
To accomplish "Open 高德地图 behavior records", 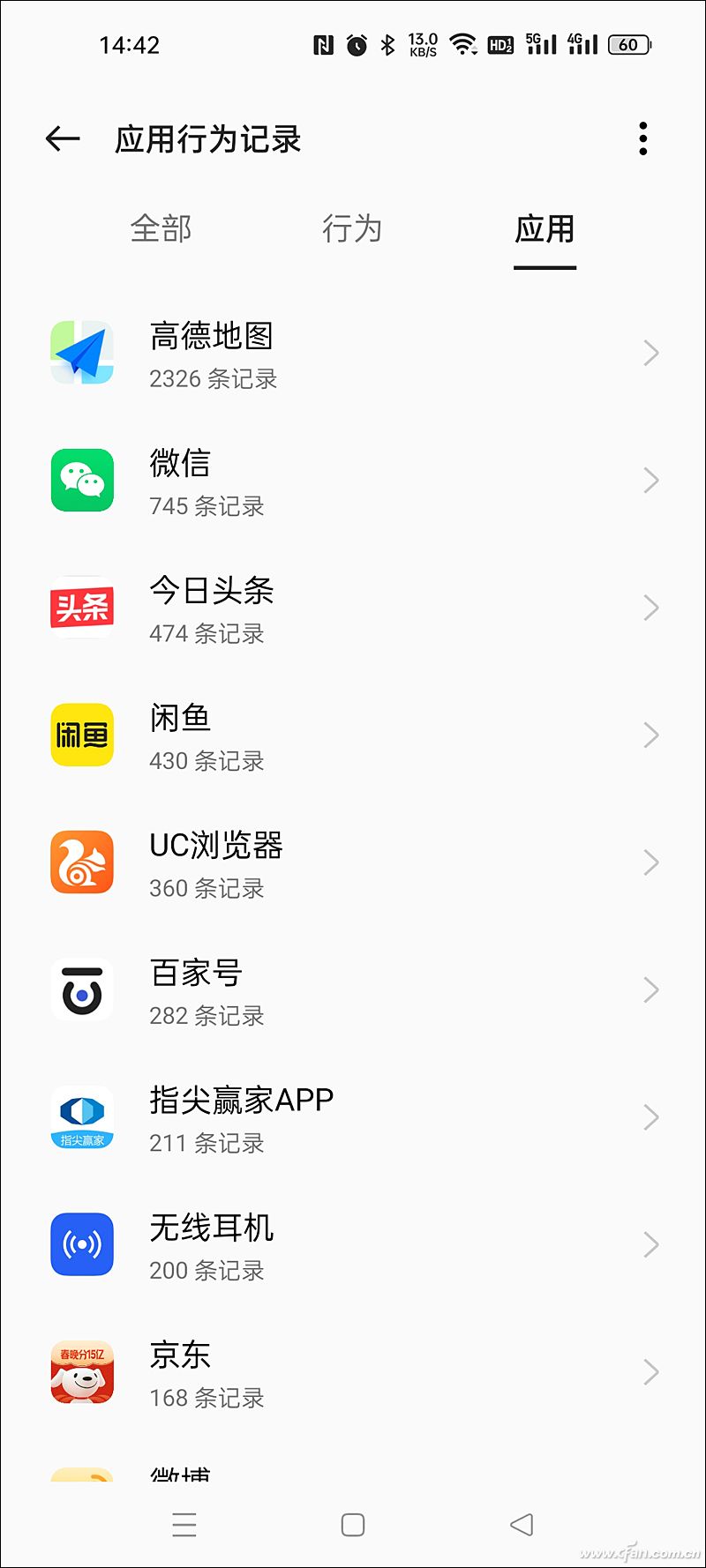I will coord(353,353).
